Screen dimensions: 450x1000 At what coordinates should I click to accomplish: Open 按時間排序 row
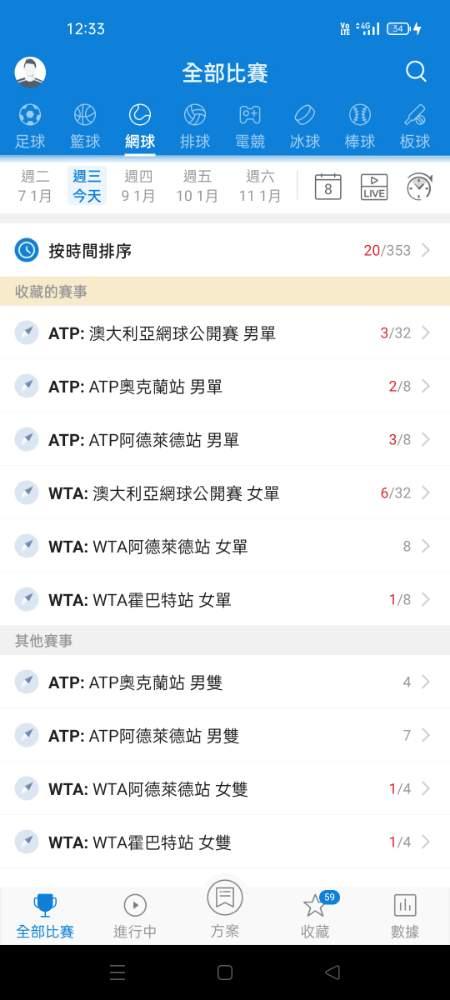coord(225,250)
